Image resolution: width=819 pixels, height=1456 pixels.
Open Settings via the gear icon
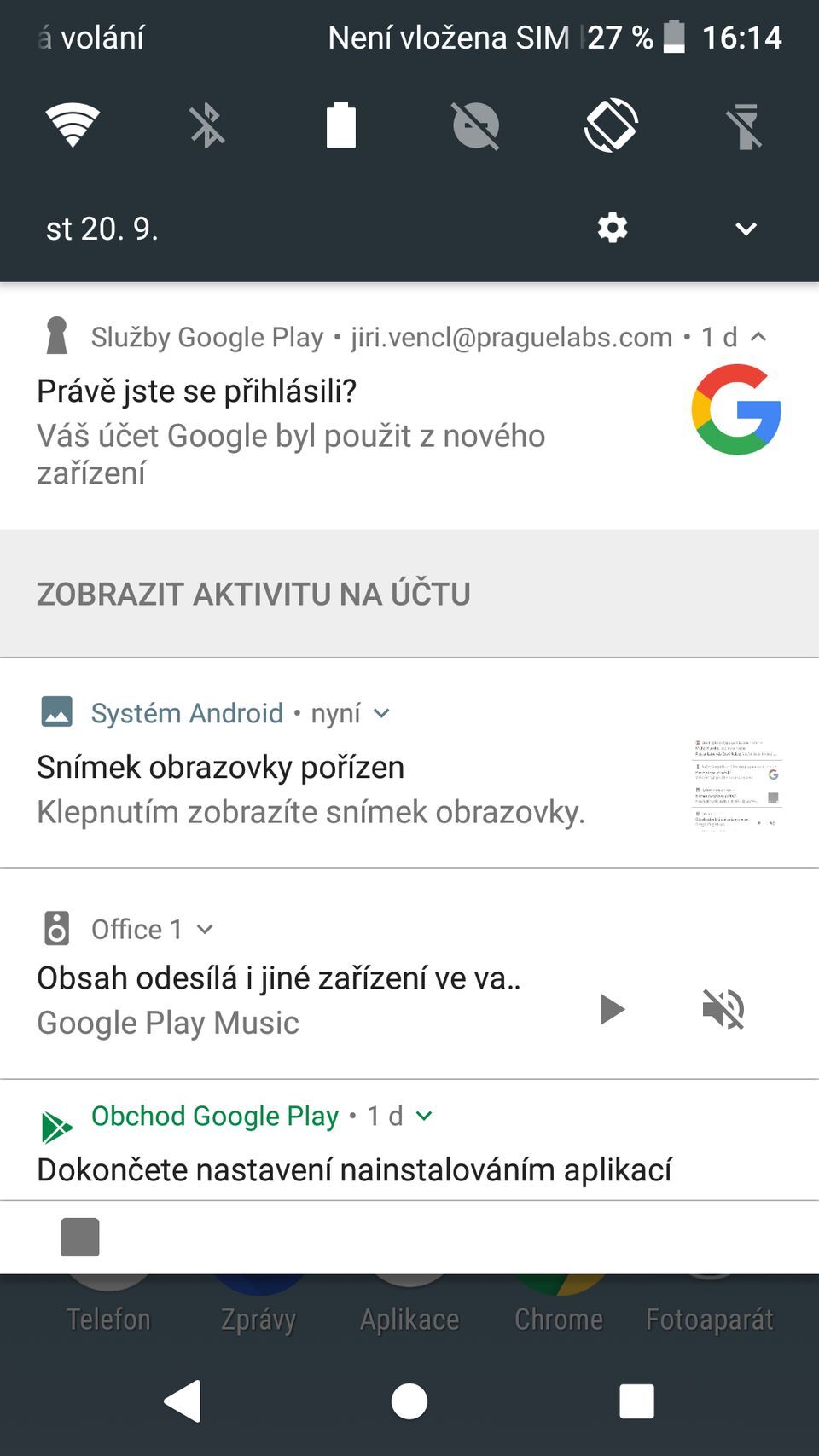pyautogui.click(x=613, y=228)
